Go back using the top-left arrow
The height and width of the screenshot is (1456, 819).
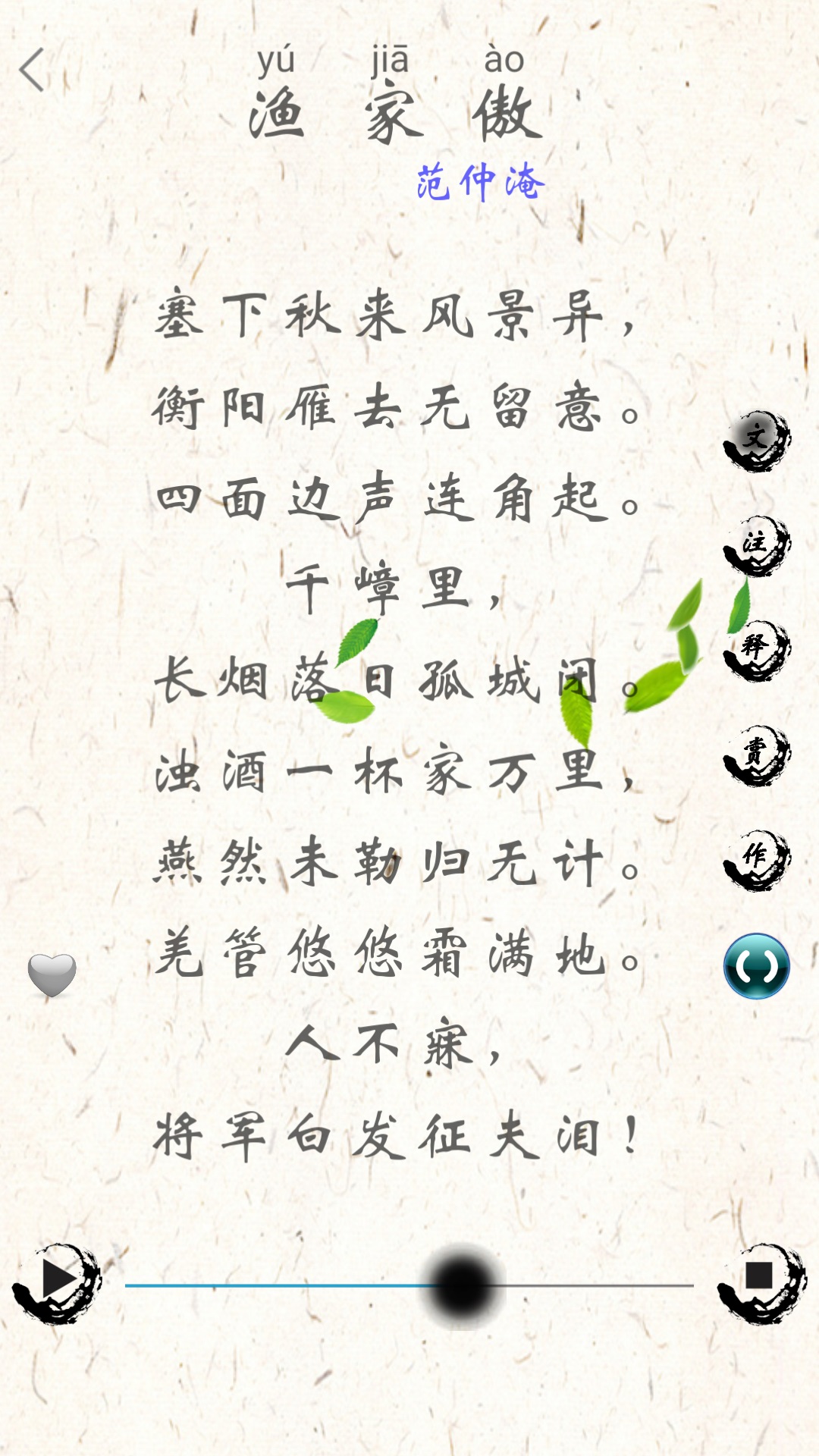click(x=32, y=71)
